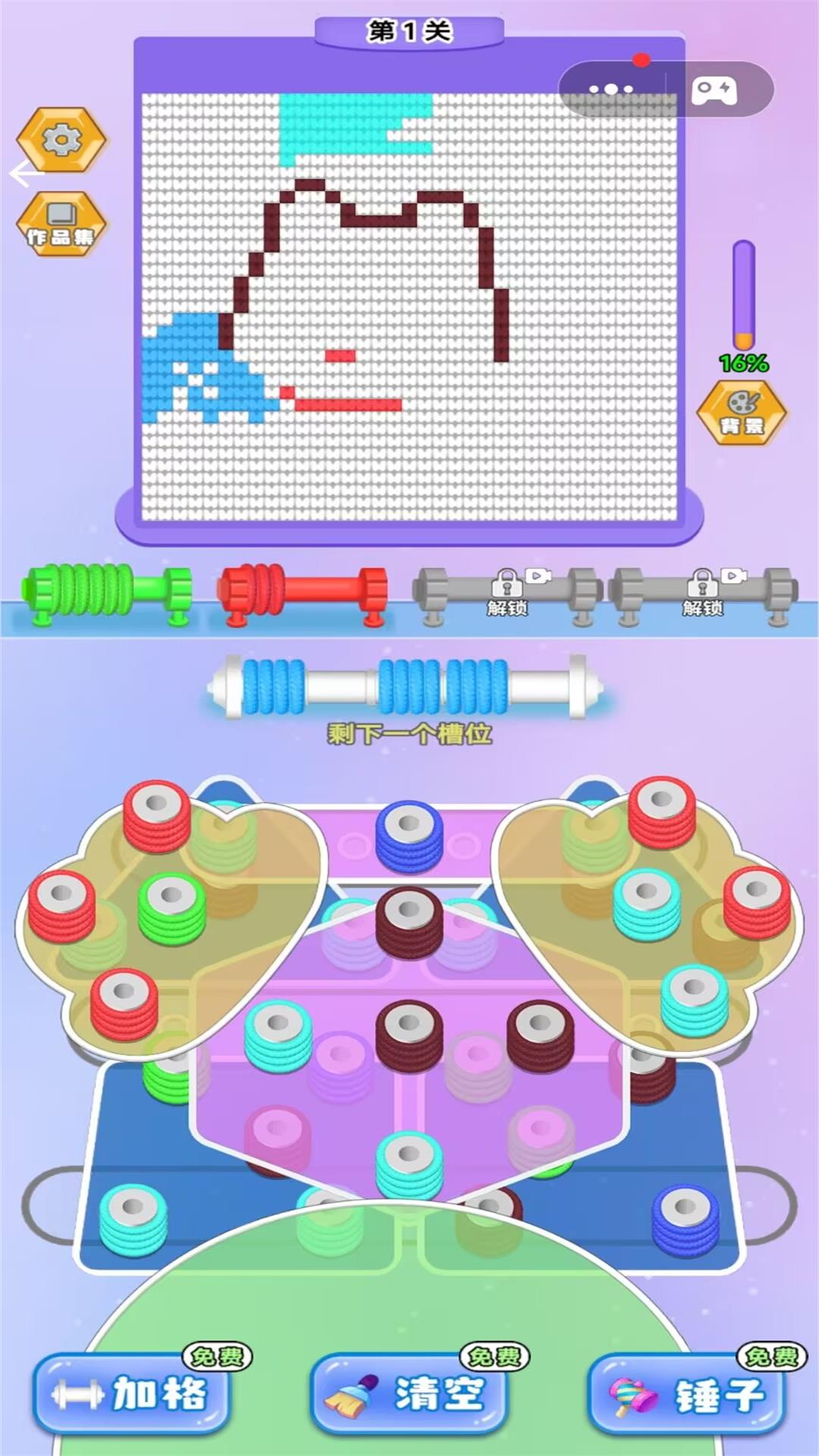Go back with the left arrow
Image resolution: width=819 pixels, height=1456 pixels.
coord(24,174)
